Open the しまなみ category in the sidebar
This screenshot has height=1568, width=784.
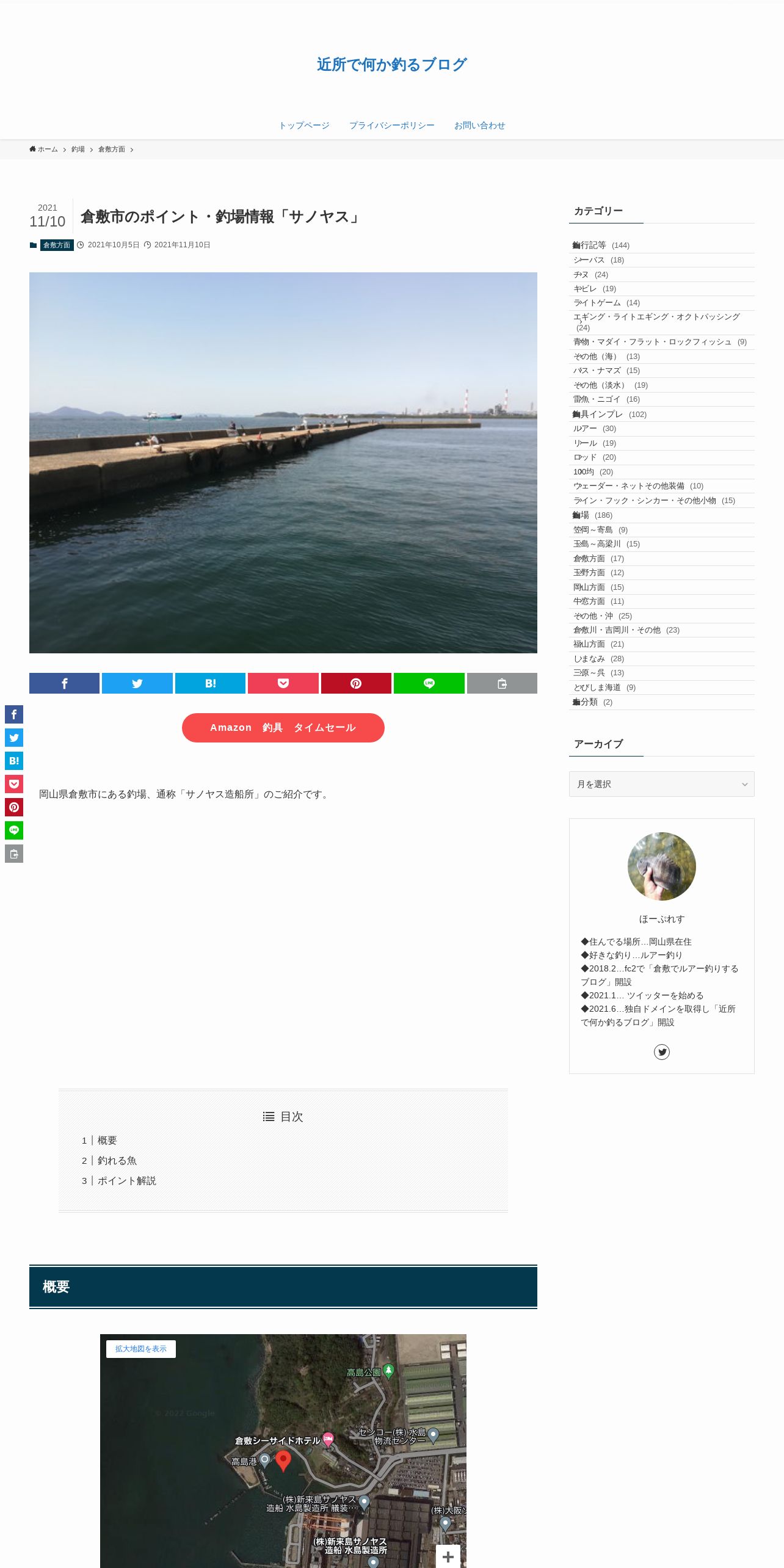tap(589, 658)
